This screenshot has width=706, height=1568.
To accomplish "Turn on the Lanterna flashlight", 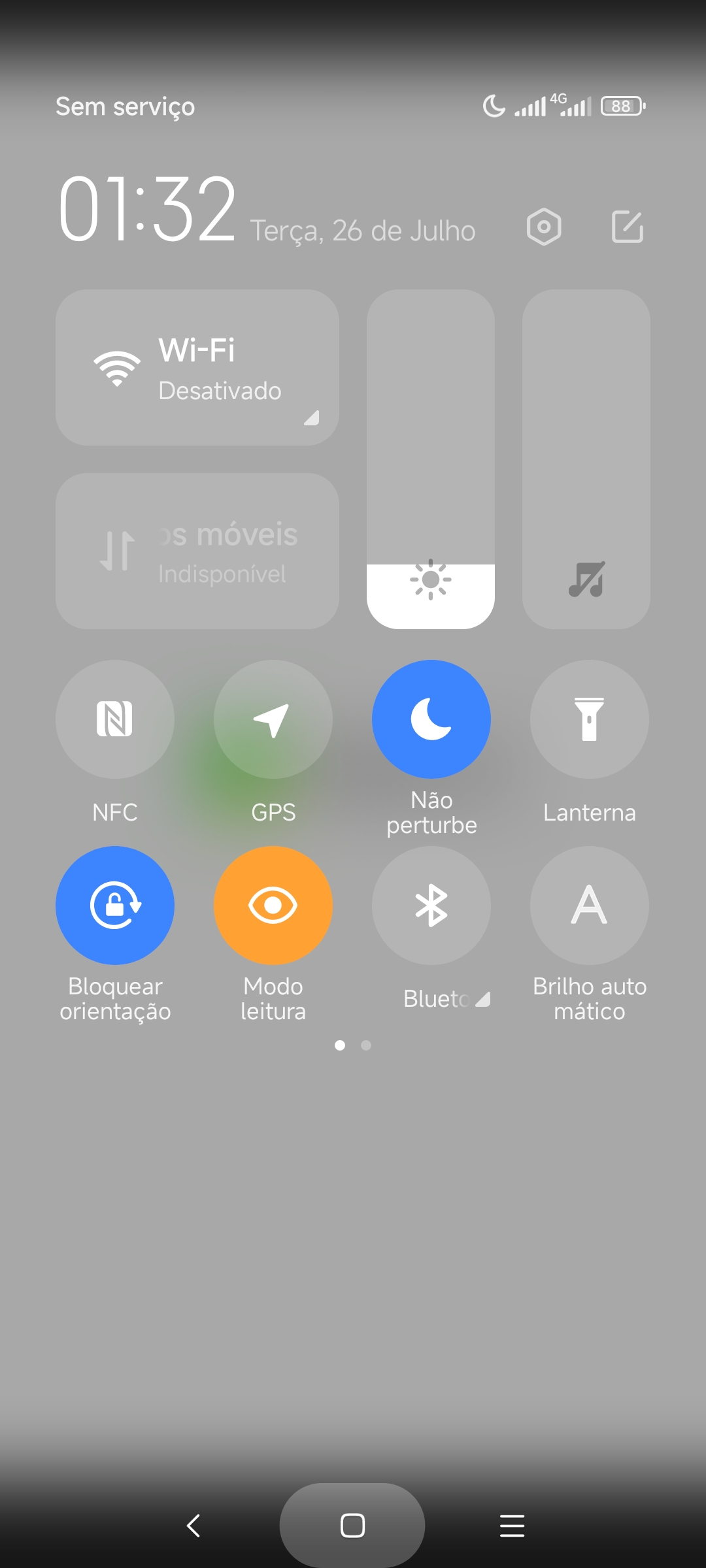I will (x=590, y=719).
